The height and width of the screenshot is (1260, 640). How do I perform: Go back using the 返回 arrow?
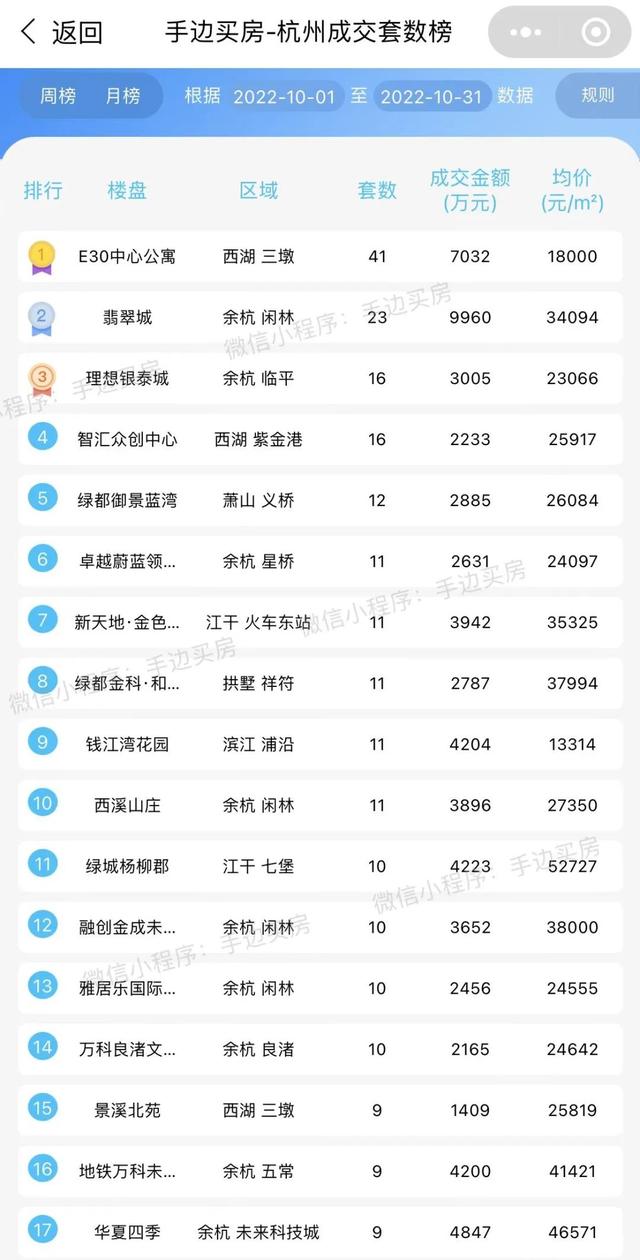click(62, 32)
